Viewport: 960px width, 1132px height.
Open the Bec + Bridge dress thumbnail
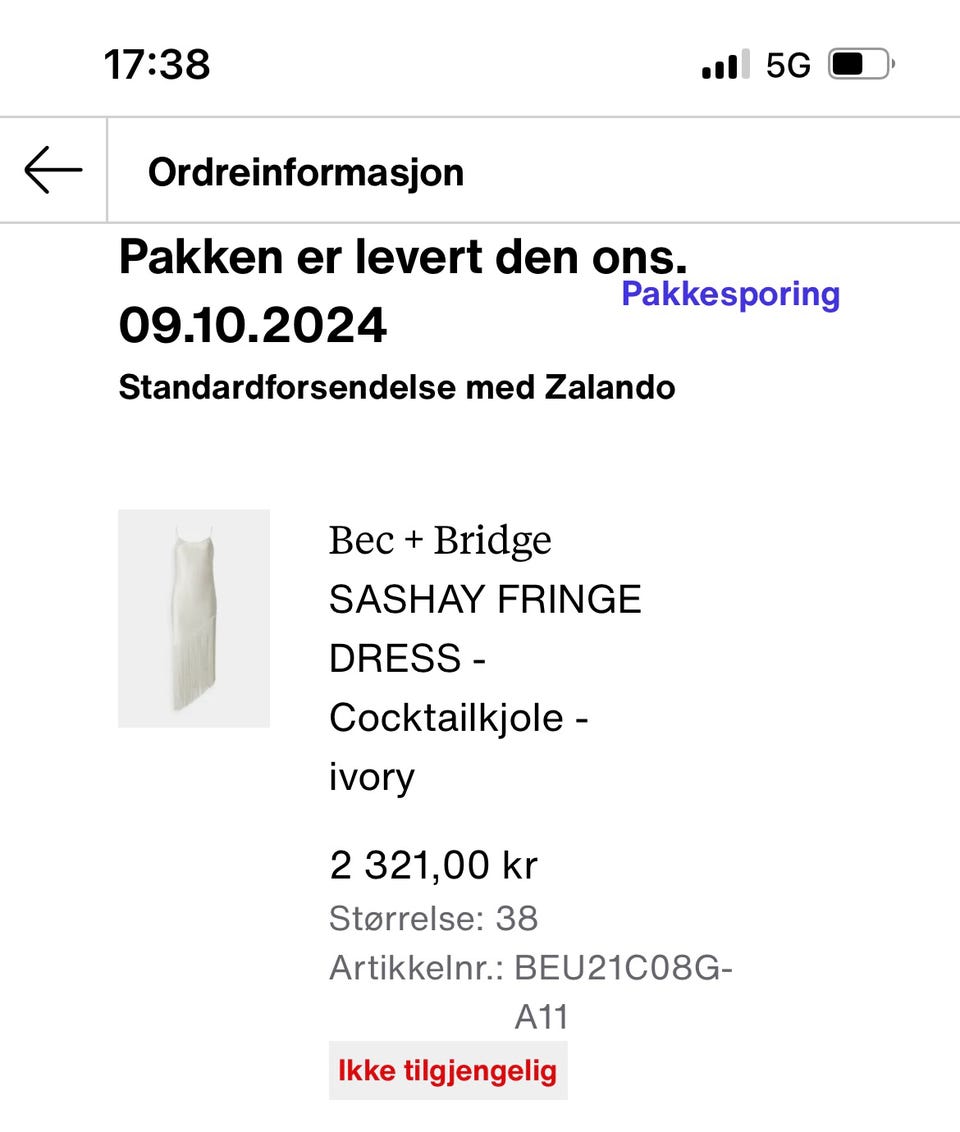coord(195,618)
